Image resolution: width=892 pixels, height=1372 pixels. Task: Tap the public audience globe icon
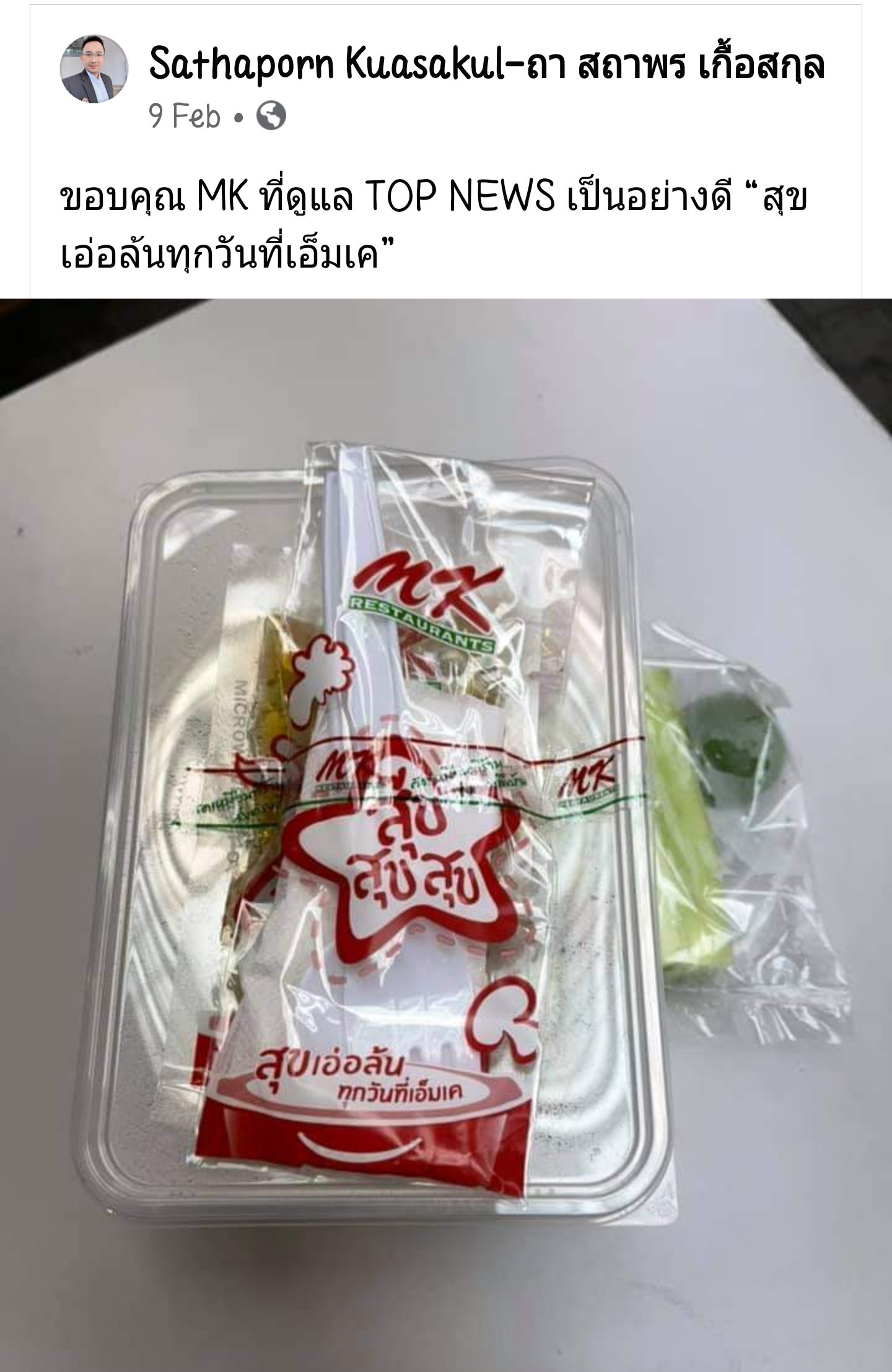271,116
